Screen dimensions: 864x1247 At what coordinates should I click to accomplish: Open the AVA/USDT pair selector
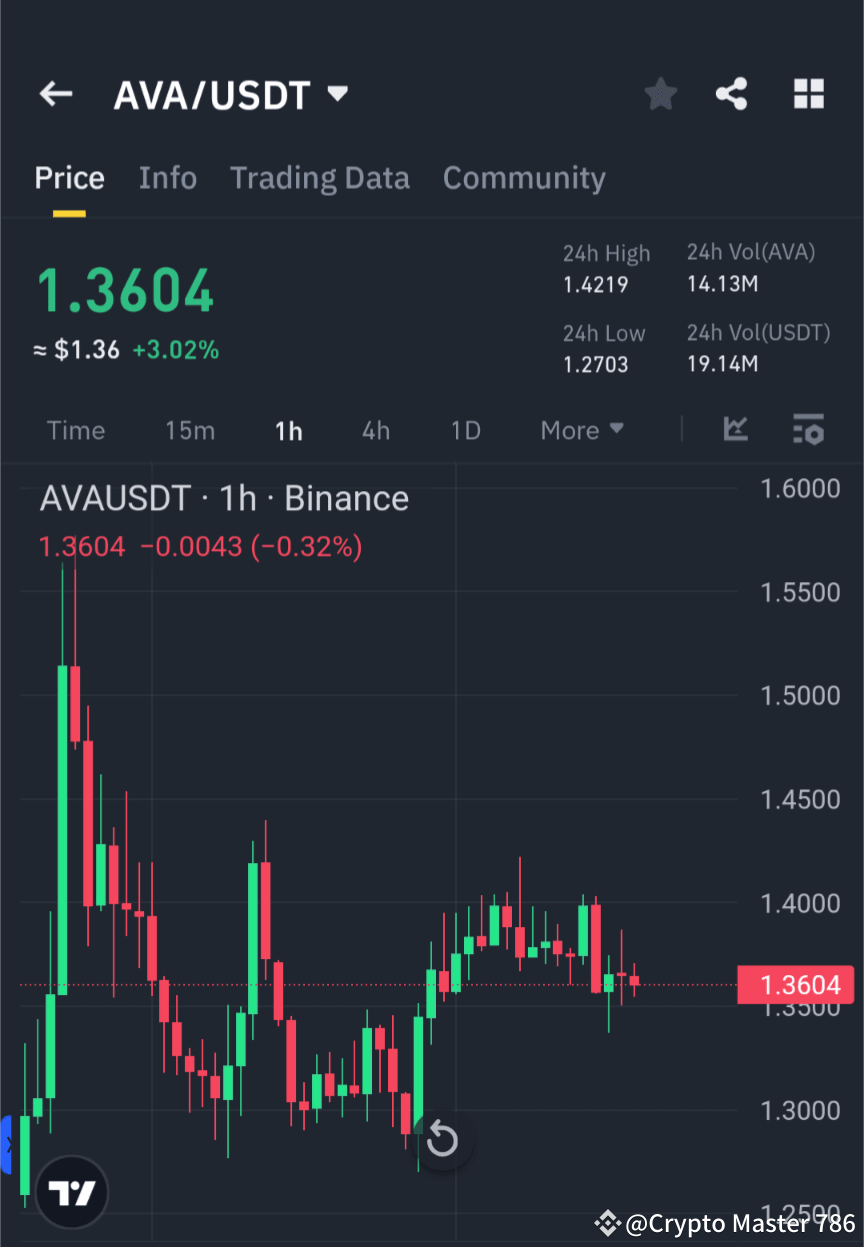click(232, 95)
